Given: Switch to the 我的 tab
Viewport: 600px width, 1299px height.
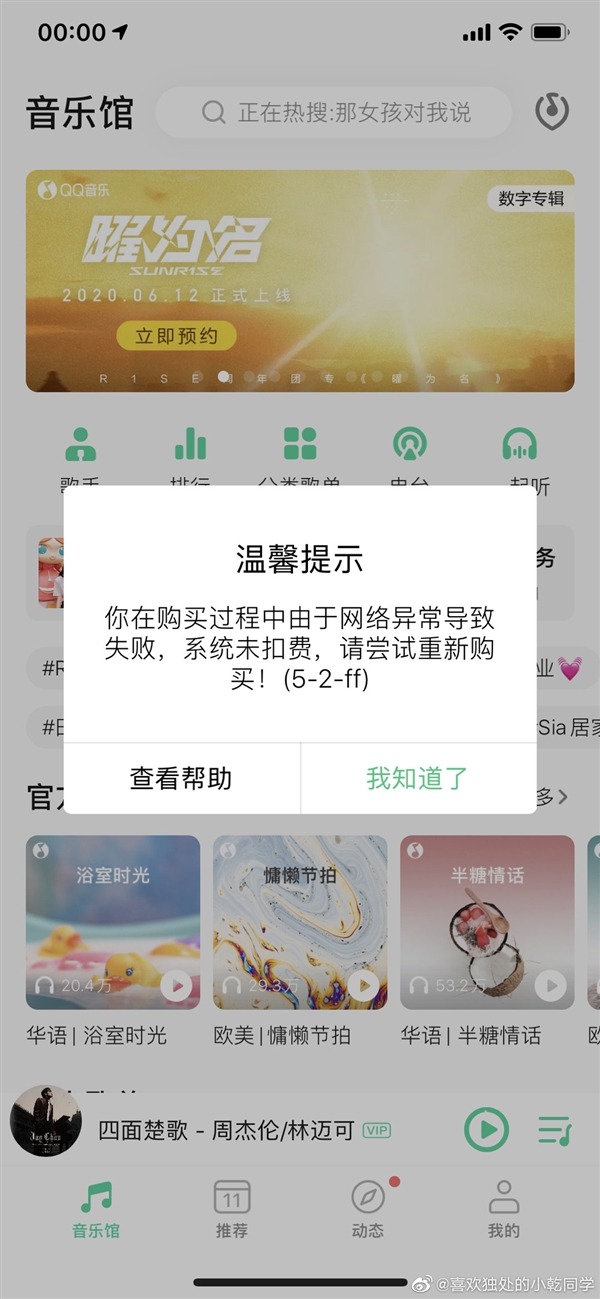Looking at the screenshot, I should (x=503, y=1208).
